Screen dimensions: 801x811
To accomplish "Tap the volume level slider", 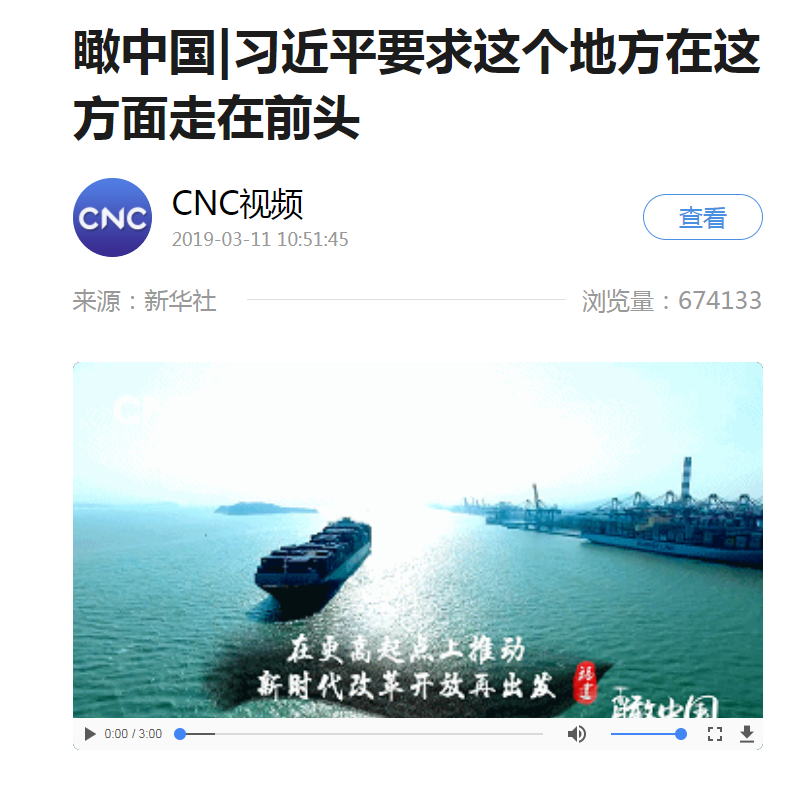I will [647, 734].
